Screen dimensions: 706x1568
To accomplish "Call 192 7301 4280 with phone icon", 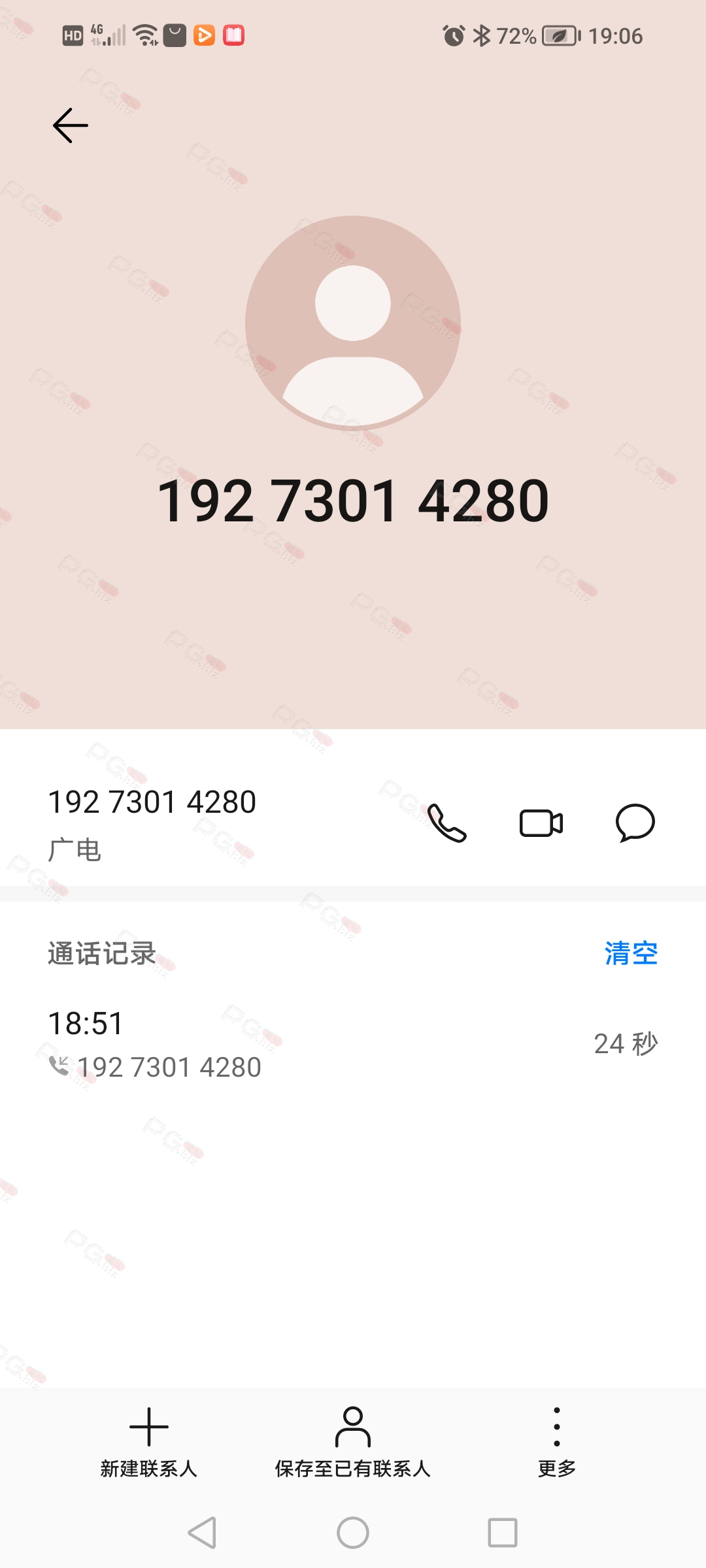I will coord(447,823).
